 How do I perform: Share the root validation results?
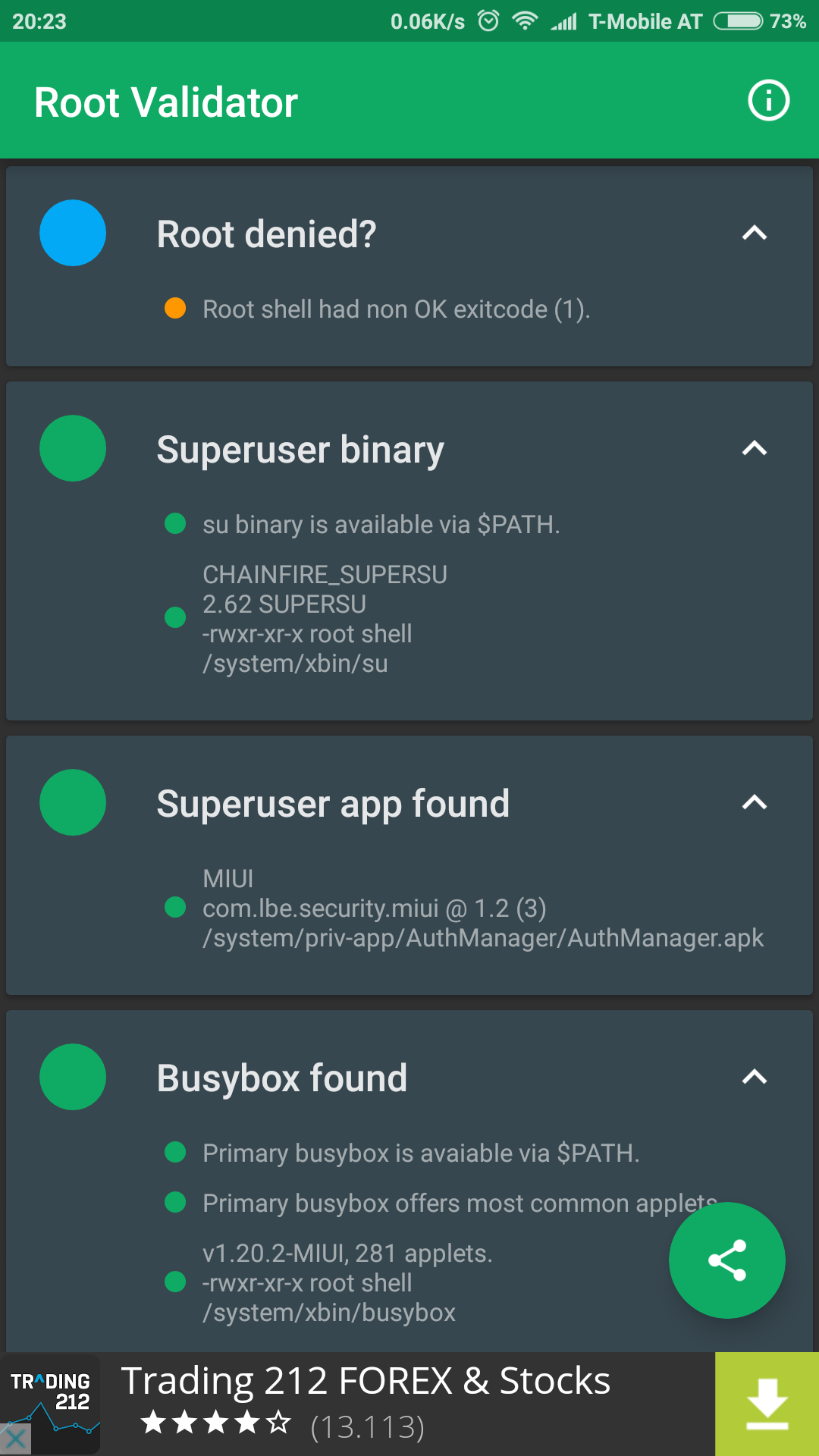(x=727, y=1260)
